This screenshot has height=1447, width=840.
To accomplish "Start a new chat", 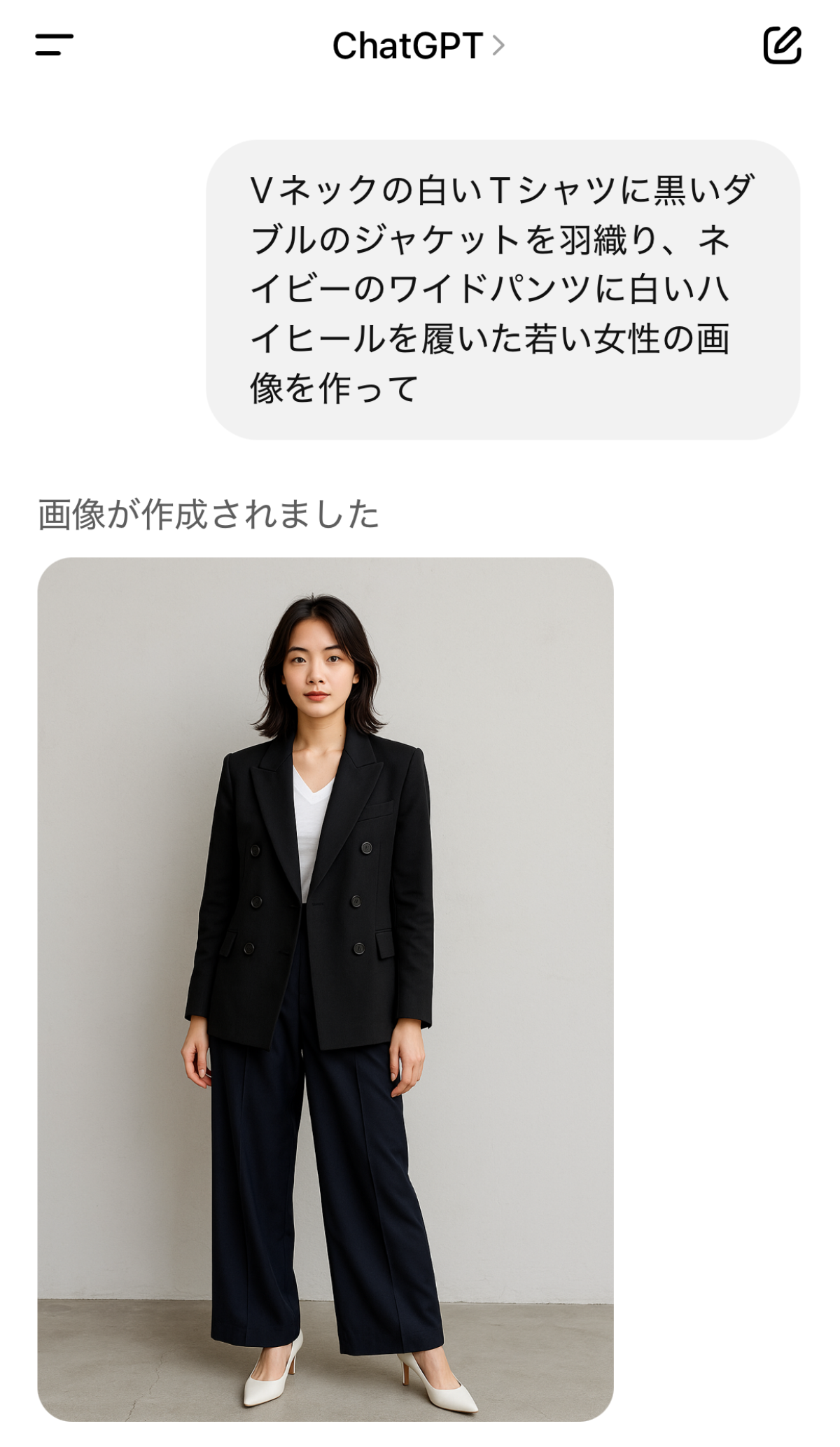I will 781,46.
